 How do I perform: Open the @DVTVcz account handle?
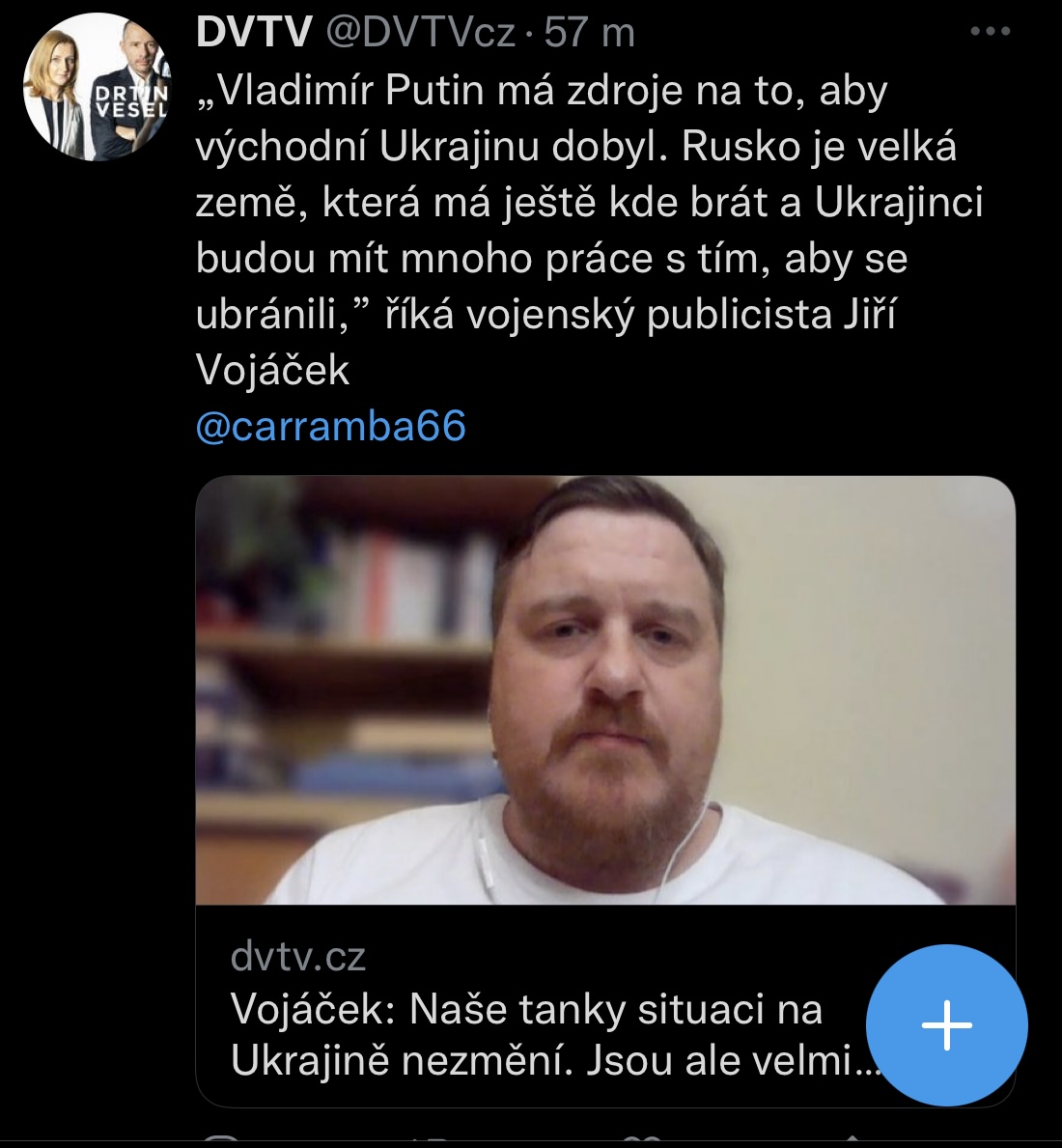(420, 33)
